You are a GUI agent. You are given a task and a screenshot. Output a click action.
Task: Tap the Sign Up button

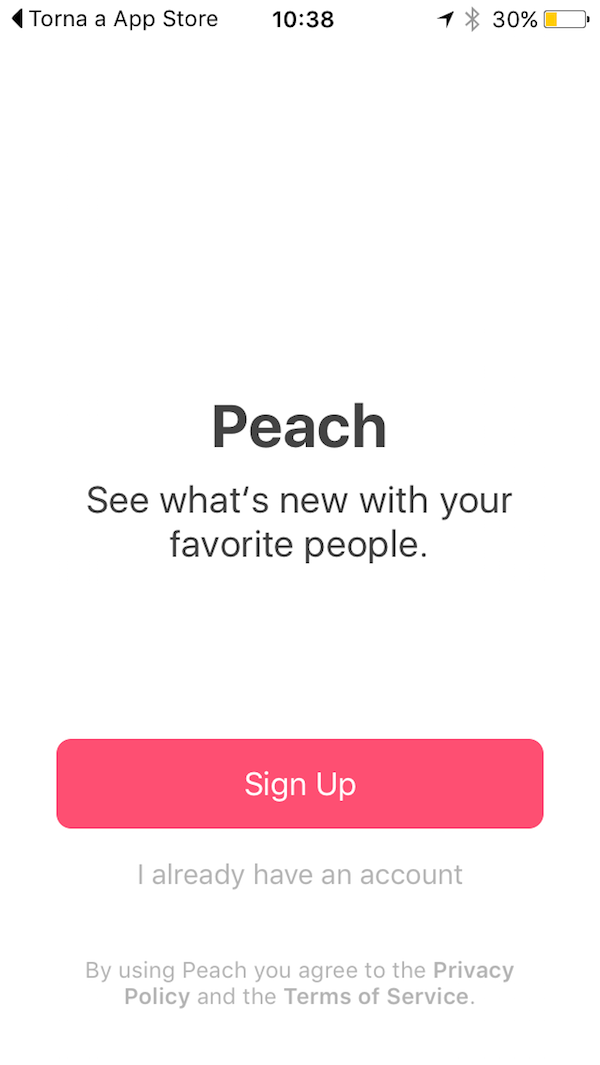300,784
